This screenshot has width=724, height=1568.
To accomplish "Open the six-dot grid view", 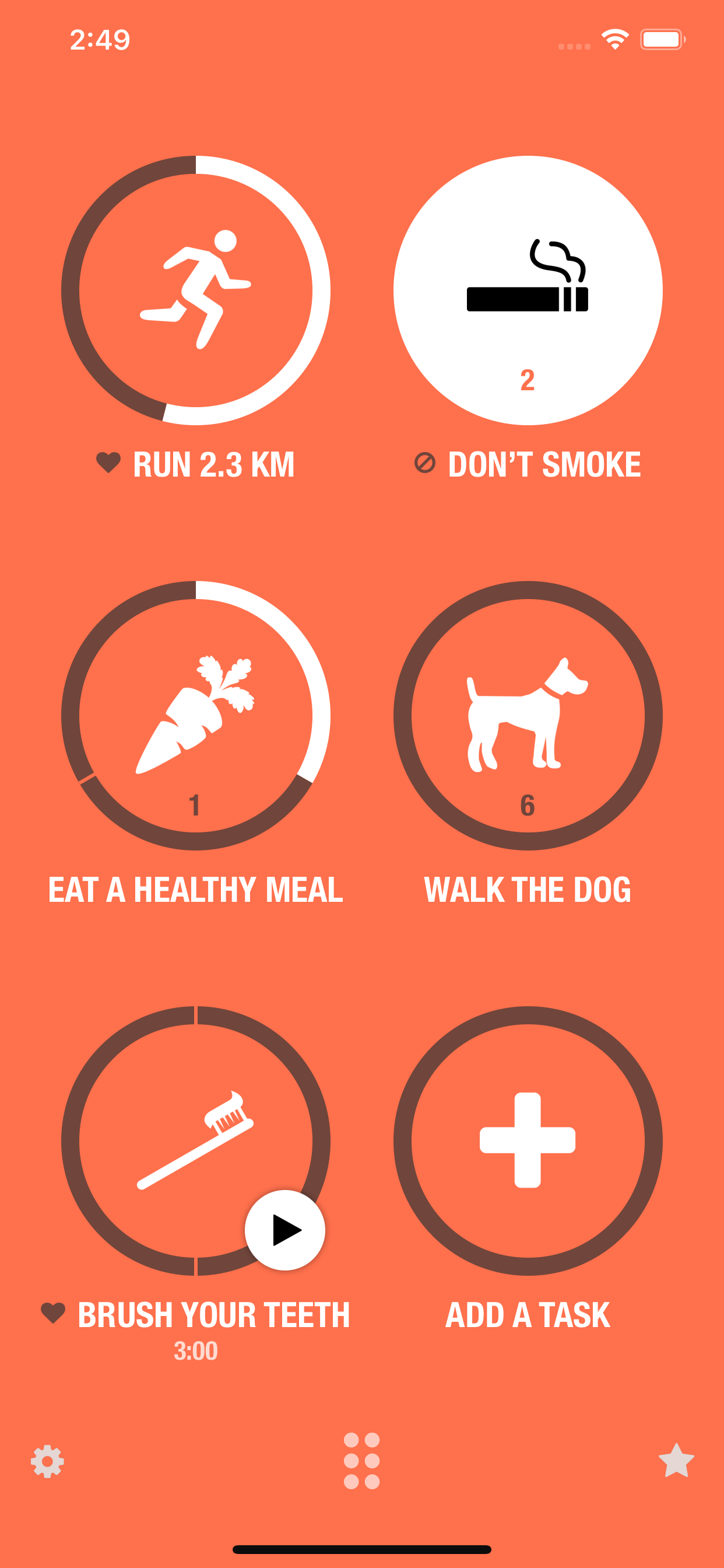I will 361,1461.
